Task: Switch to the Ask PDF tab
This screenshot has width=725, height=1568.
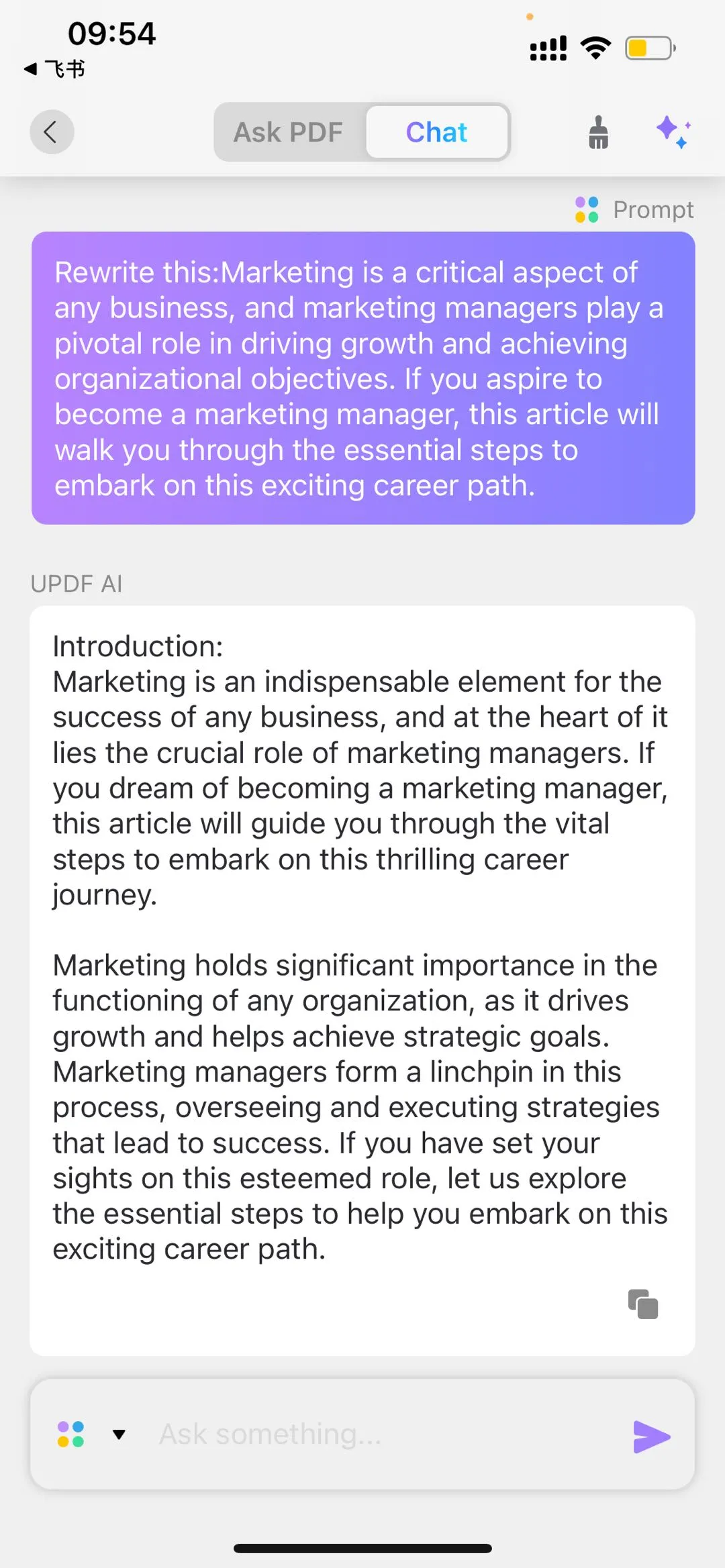Action: (x=289, y=132)
